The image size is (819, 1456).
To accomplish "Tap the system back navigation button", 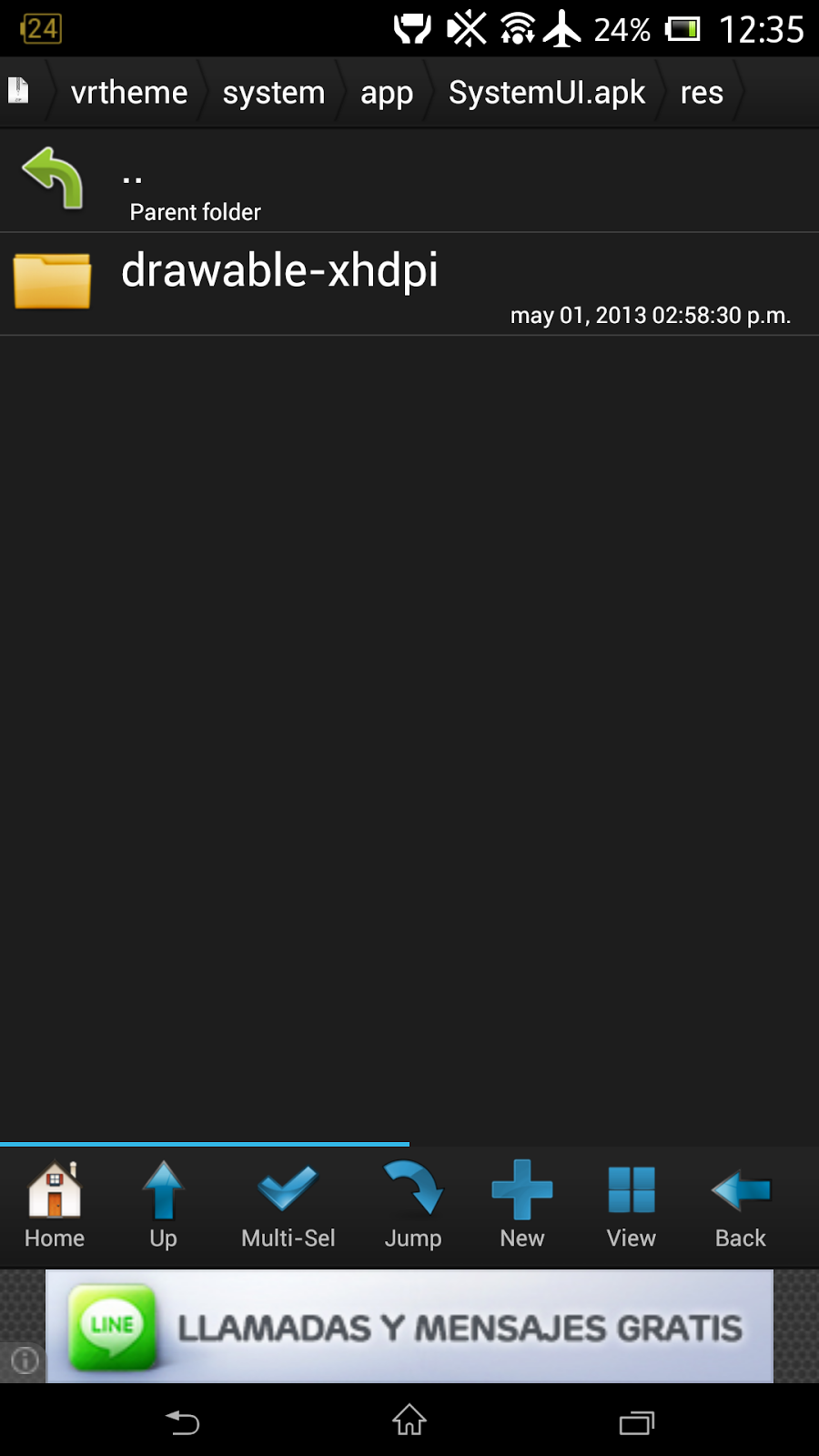I will coord(182,1421).
